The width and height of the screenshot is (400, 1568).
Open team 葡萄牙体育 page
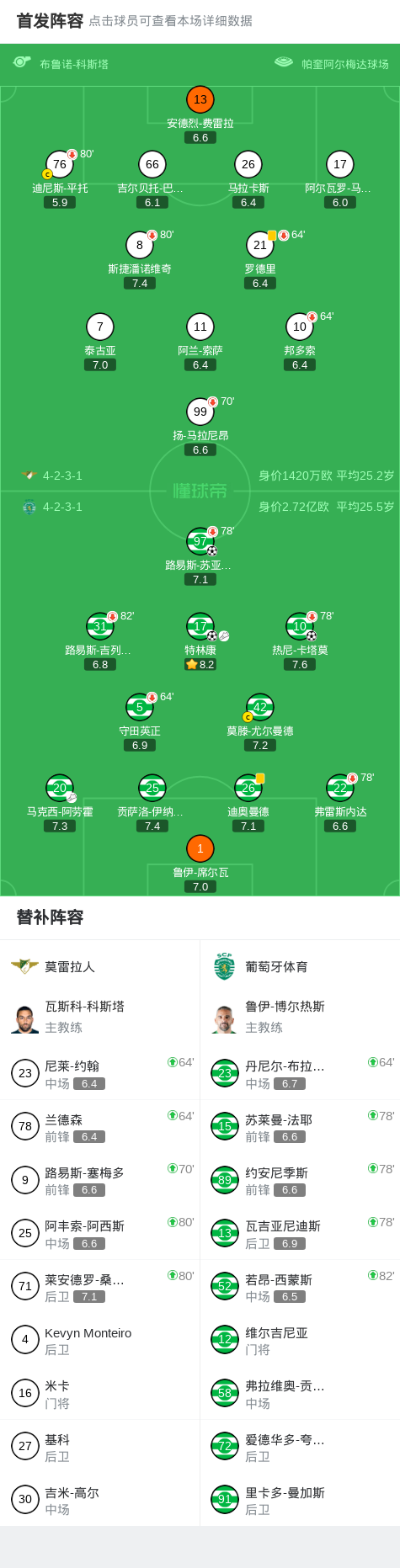click(260, 967)
